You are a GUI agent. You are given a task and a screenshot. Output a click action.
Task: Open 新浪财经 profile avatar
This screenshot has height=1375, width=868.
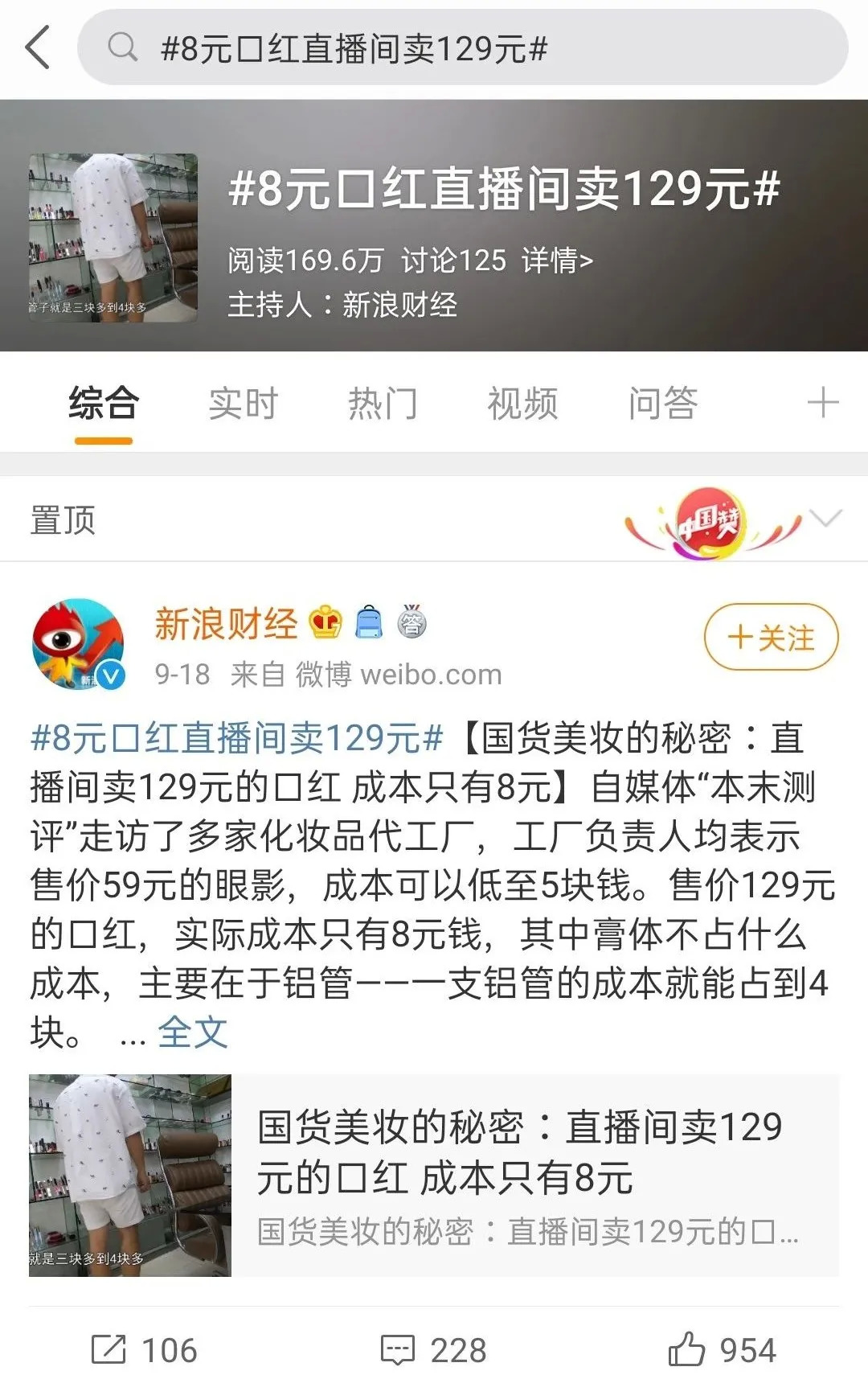click(78, 644)
